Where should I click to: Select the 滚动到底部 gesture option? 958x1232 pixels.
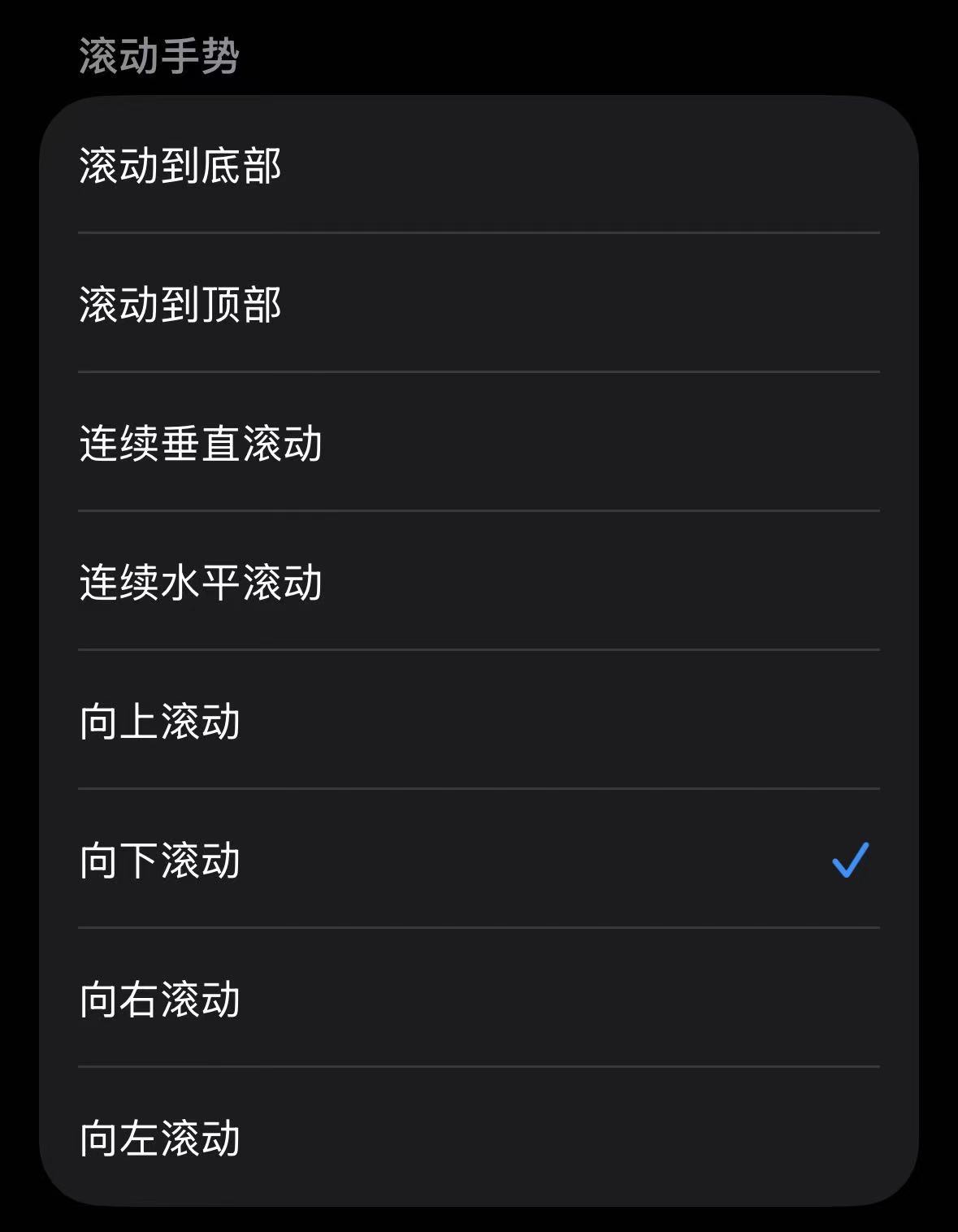[478, 166]
